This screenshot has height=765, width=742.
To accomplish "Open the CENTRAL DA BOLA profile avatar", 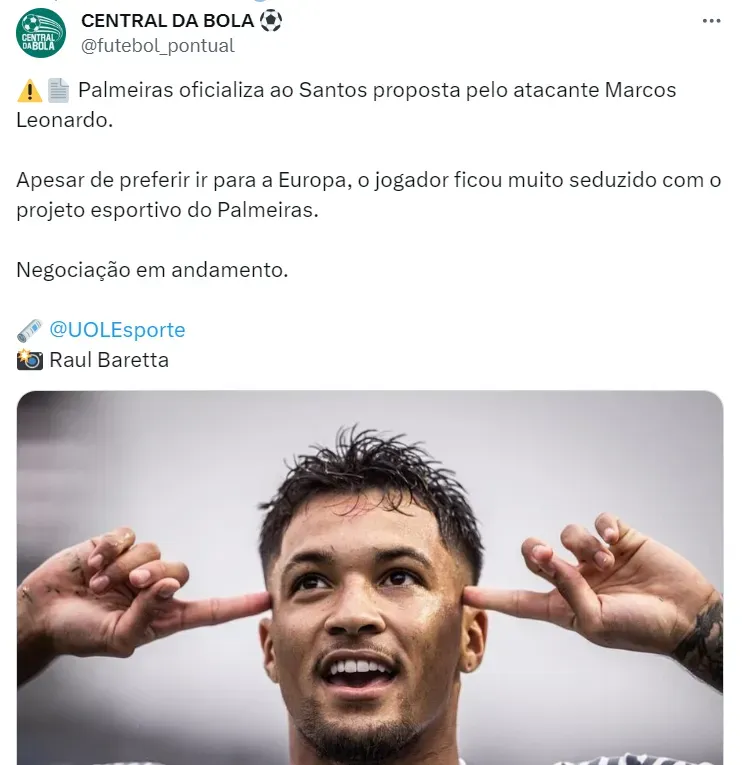I will (41, 32).
